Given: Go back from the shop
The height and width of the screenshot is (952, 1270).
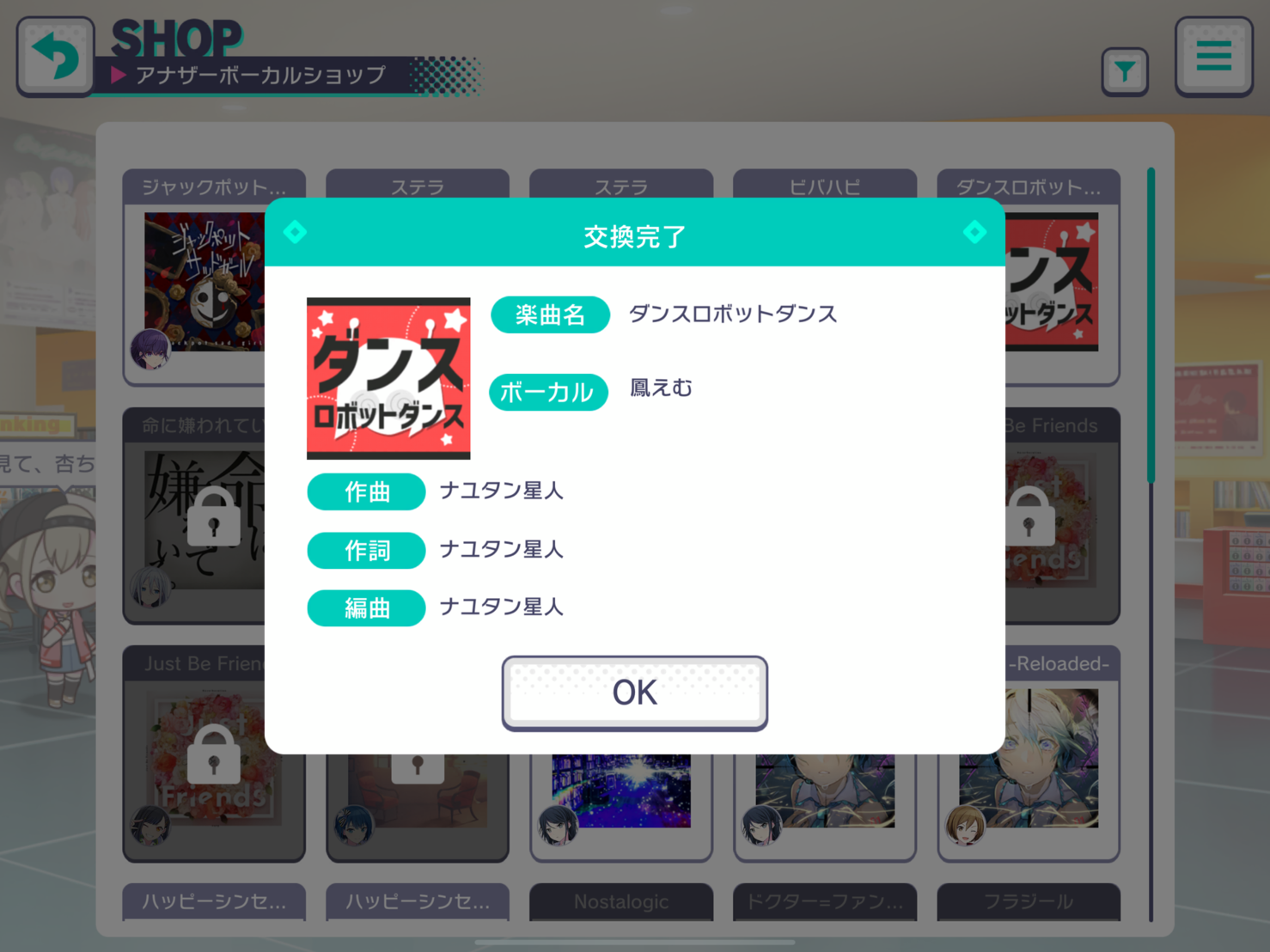Looking at the screenshot, I should [x=55, y=57].
